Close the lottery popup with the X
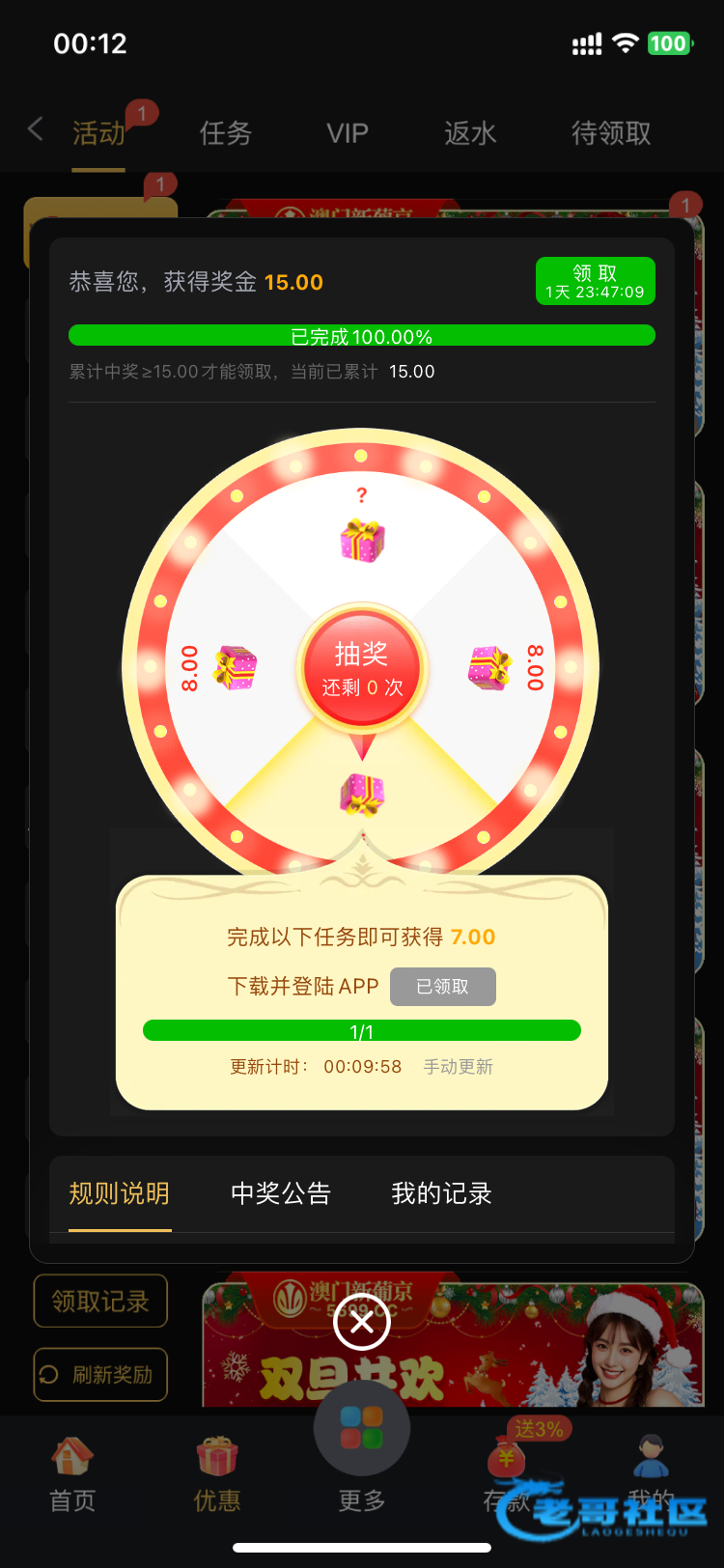Viewport: 724px width, 1568px height. tap(362, 1323)
